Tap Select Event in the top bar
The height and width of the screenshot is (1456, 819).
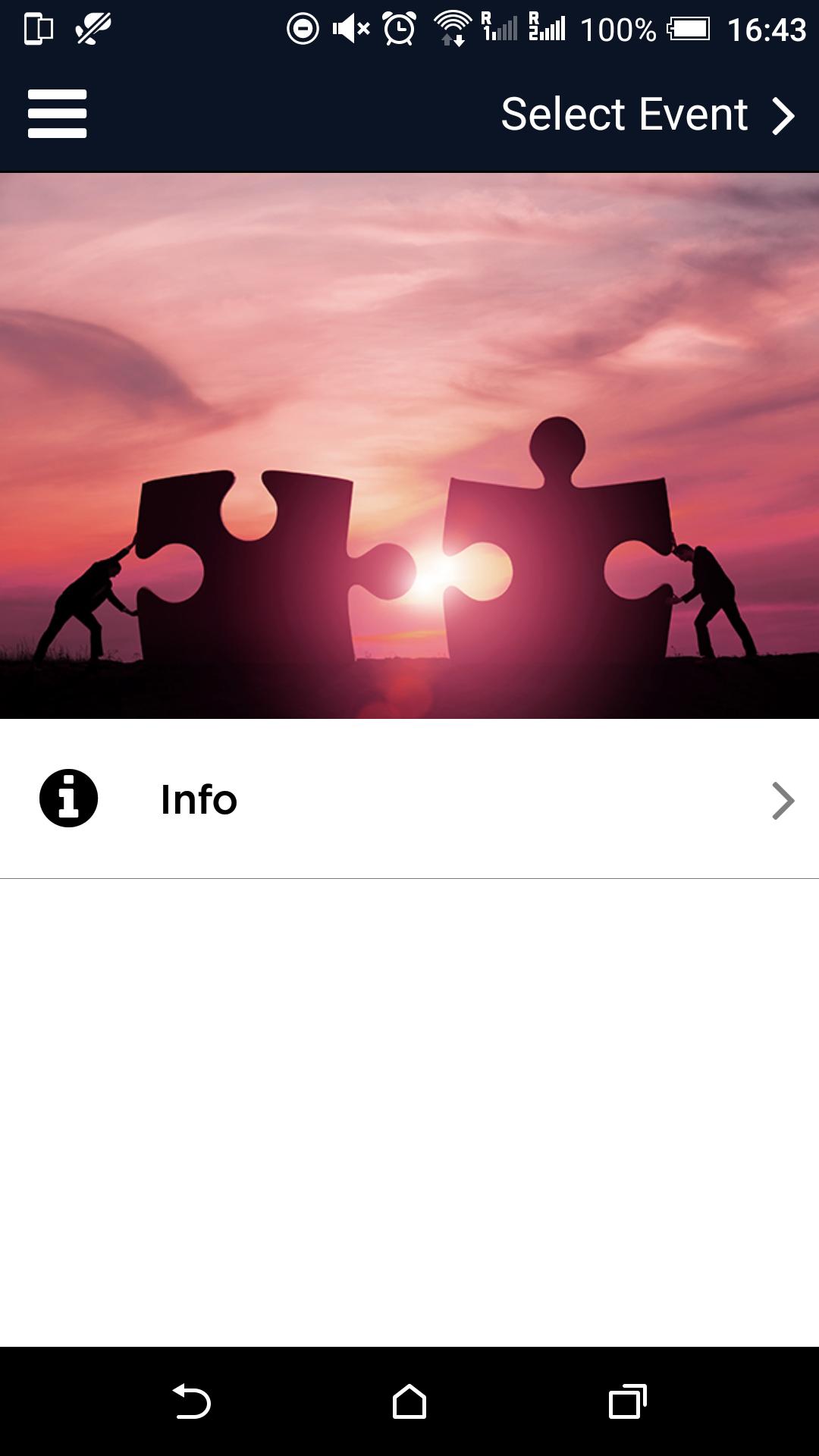point(647,115)
